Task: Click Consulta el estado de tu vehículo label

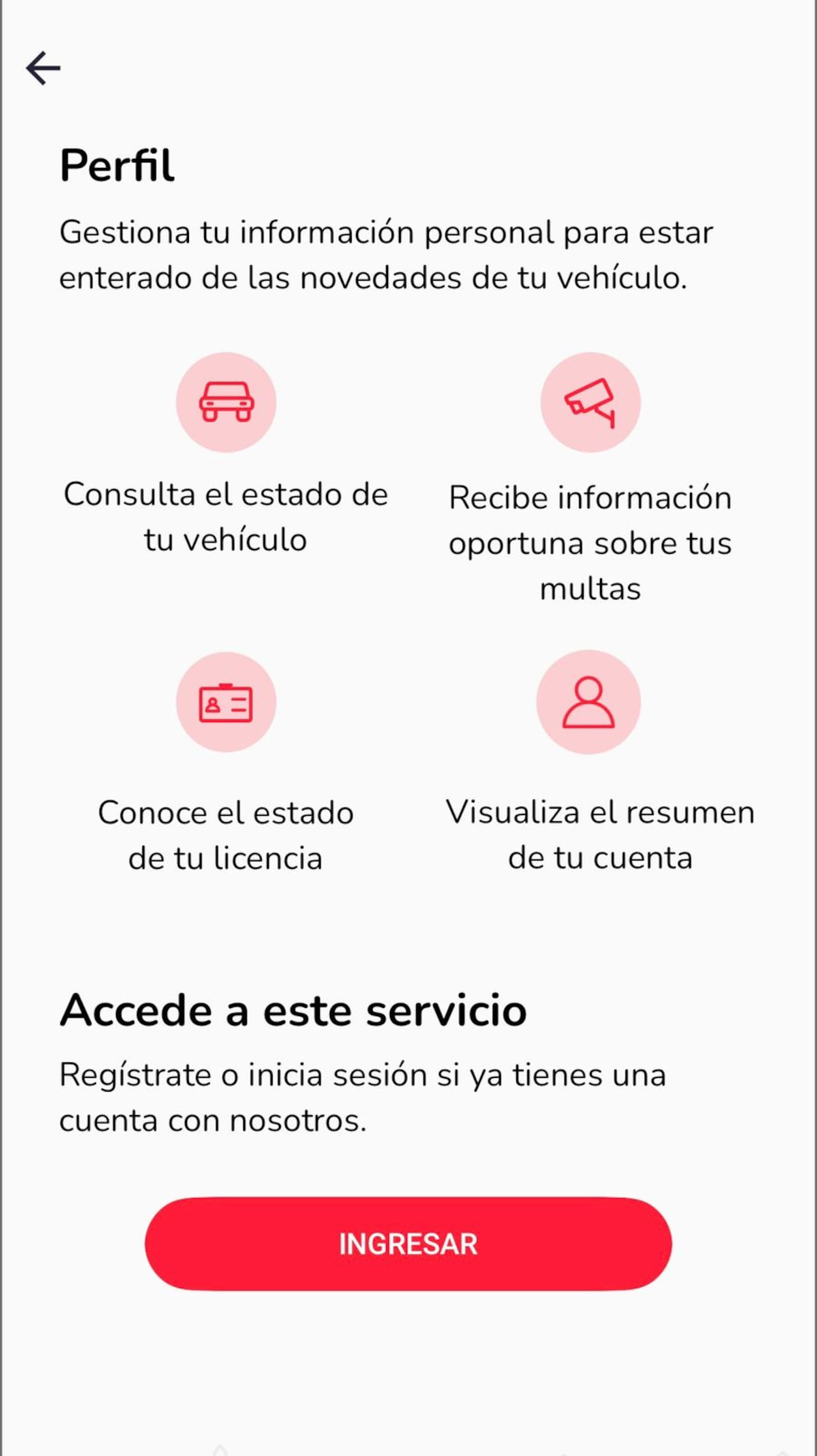Action: click(227, 517)
